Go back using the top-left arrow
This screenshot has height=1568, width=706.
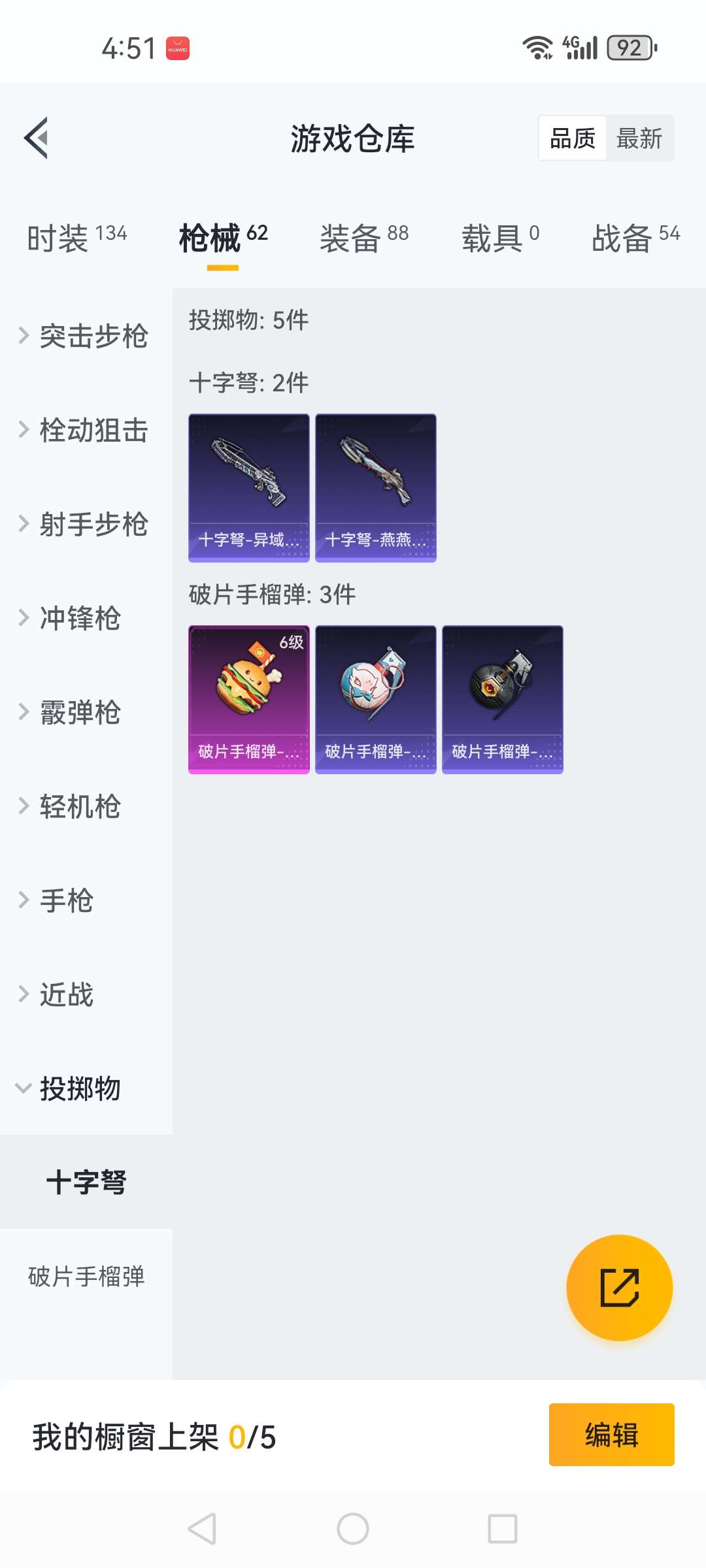pyautogui.click(x=37, y=138)
